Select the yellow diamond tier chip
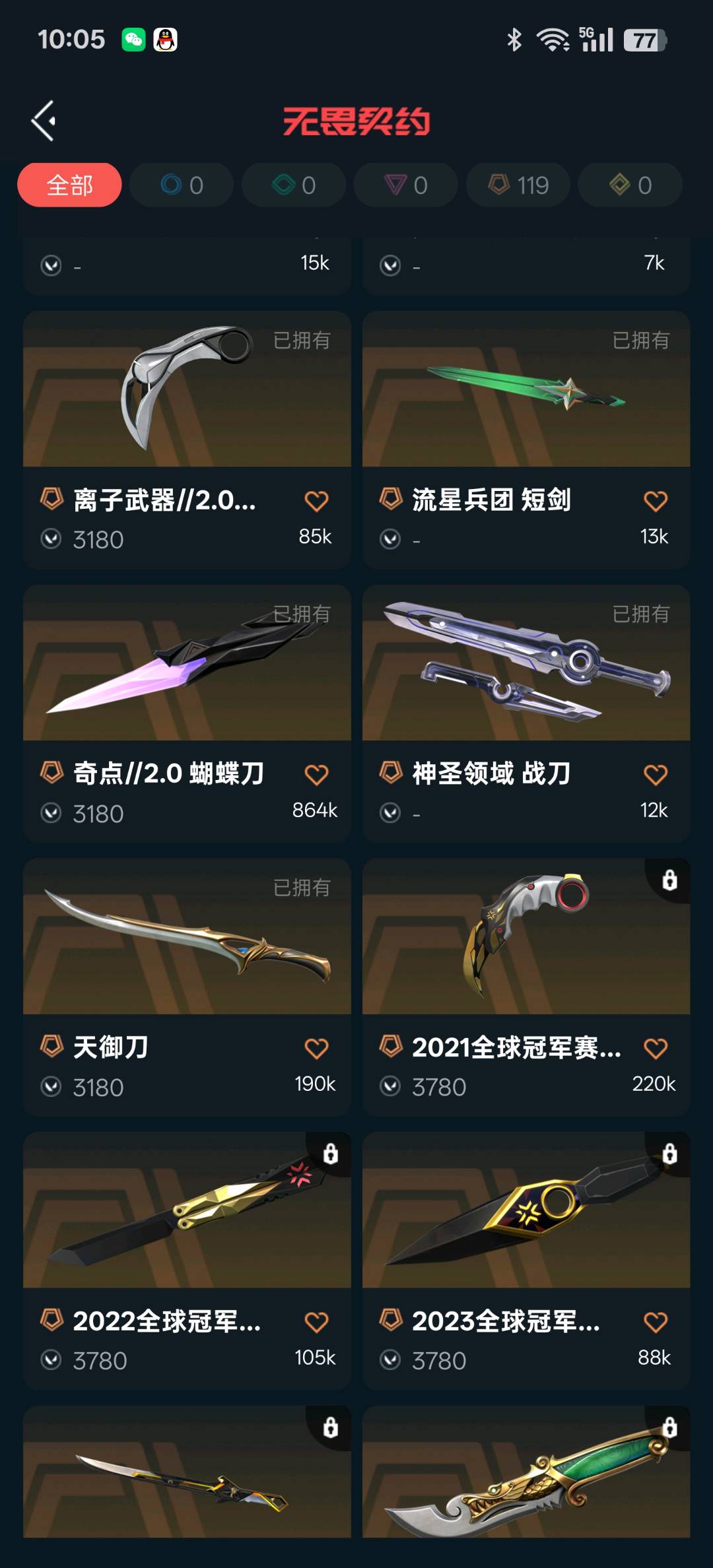Viewport: 713px width, 1568px height. coord(630,185)
